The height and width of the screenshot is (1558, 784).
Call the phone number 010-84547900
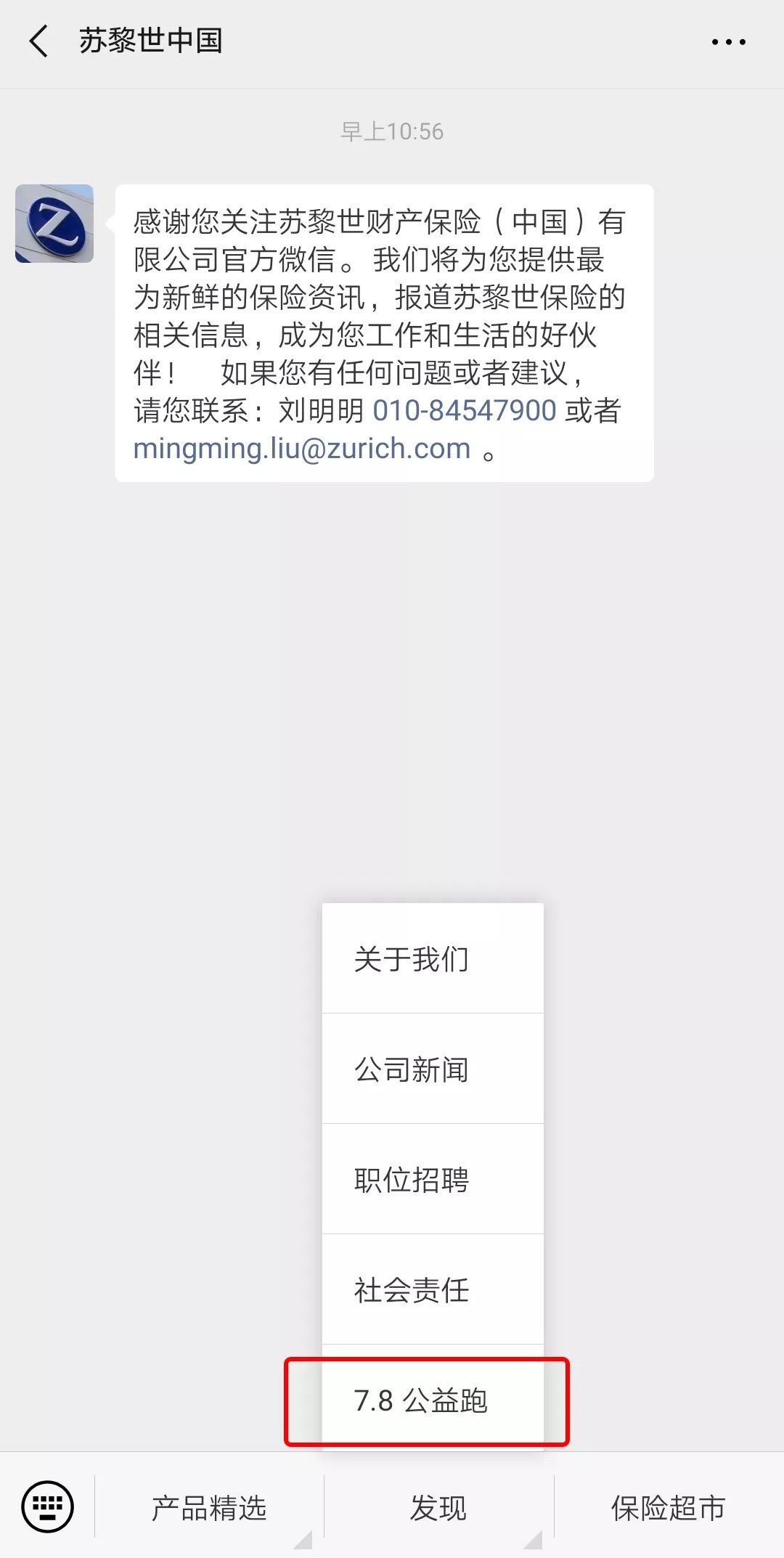tap(464, 411)
